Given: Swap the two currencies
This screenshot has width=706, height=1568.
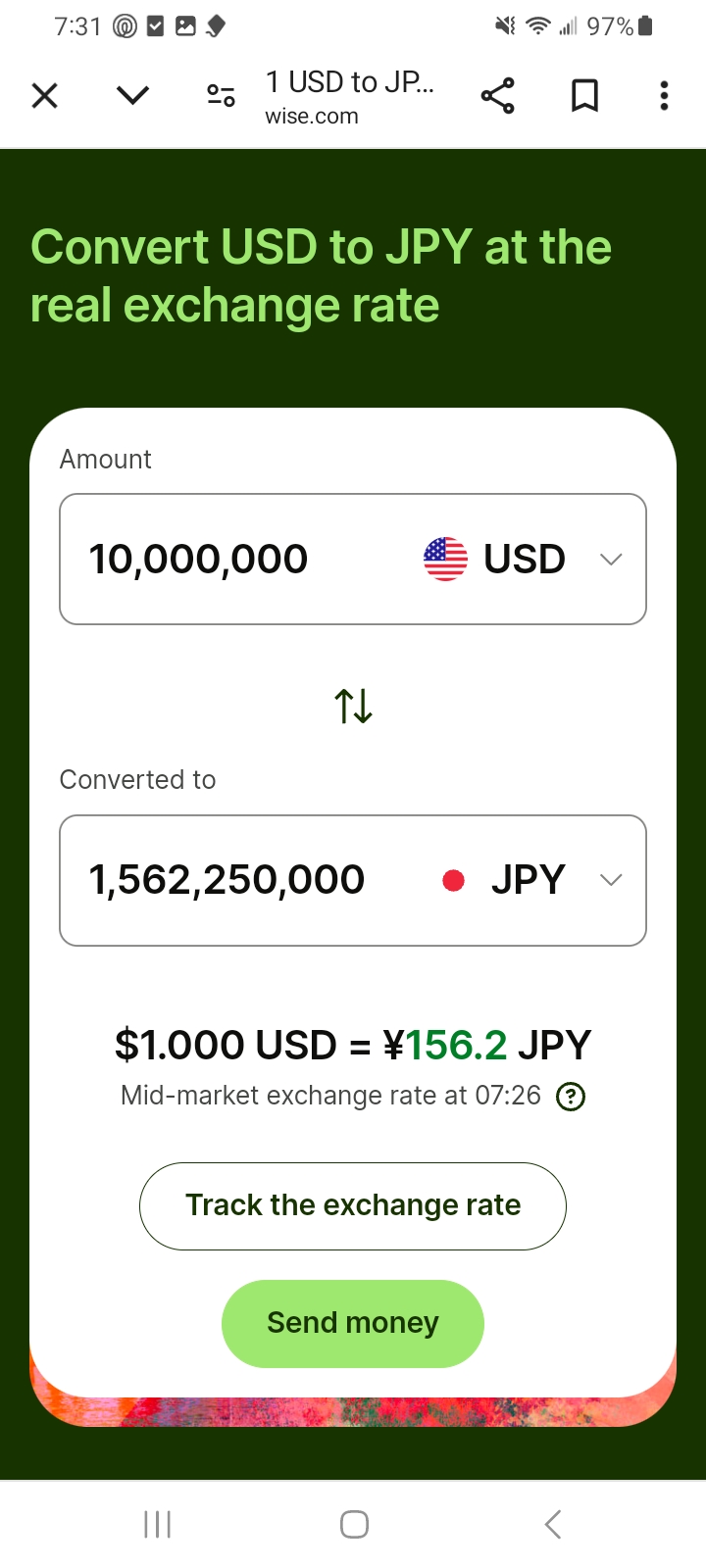Looking at the screenshot, I should [353, 706].
